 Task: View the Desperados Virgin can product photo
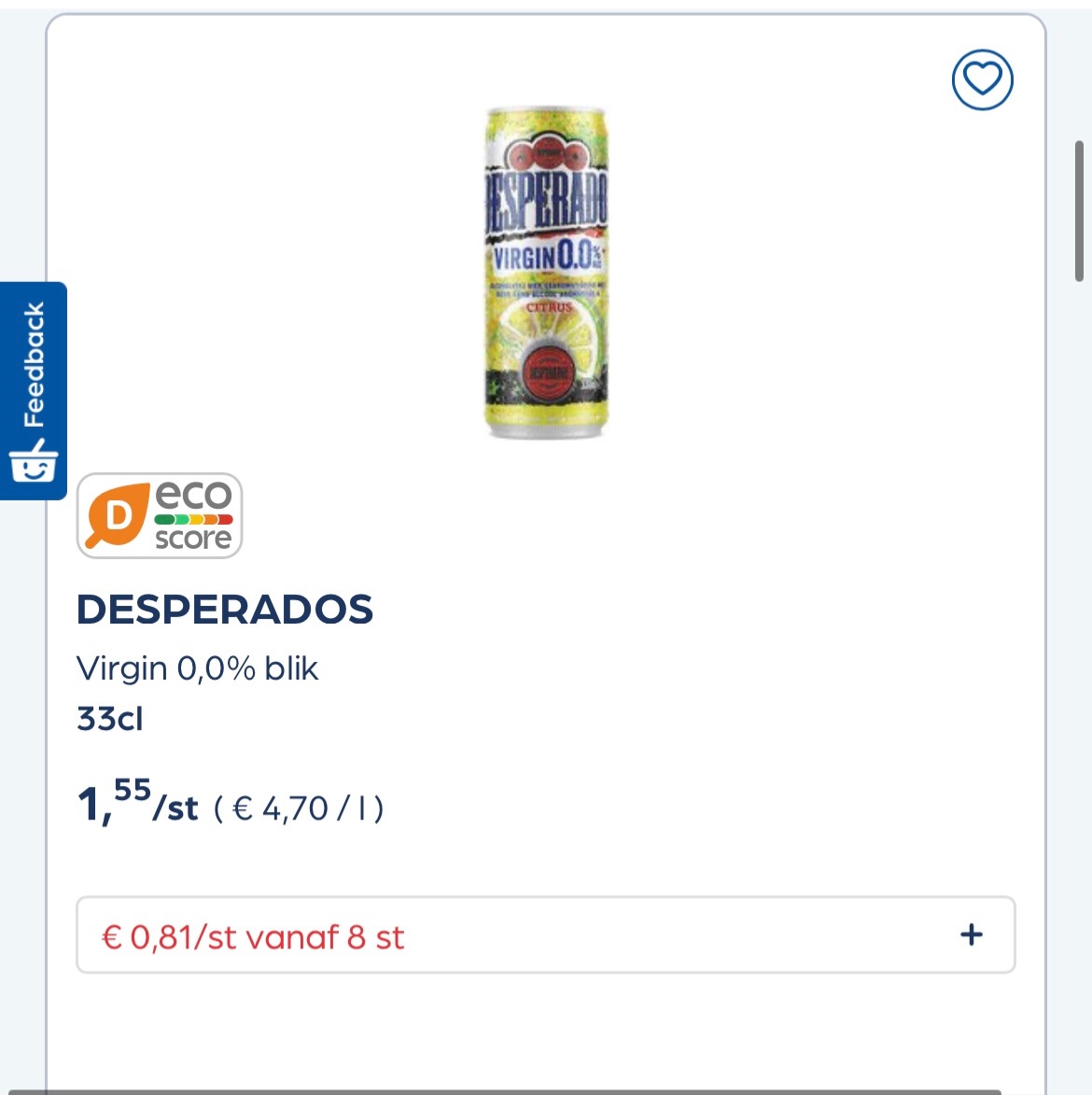click(546, 275)
